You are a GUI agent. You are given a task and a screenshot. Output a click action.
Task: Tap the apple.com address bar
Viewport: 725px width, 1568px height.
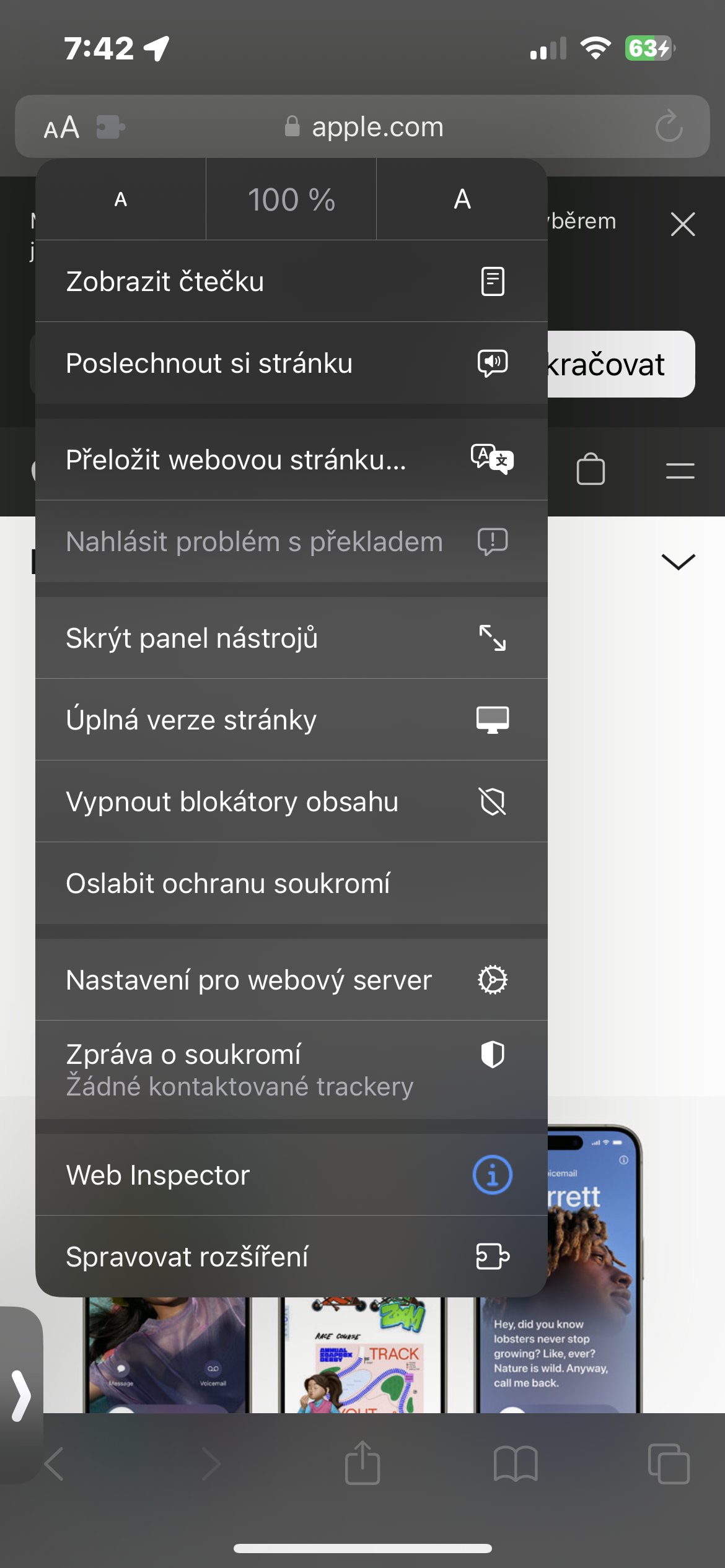click(x=377, y=127)
